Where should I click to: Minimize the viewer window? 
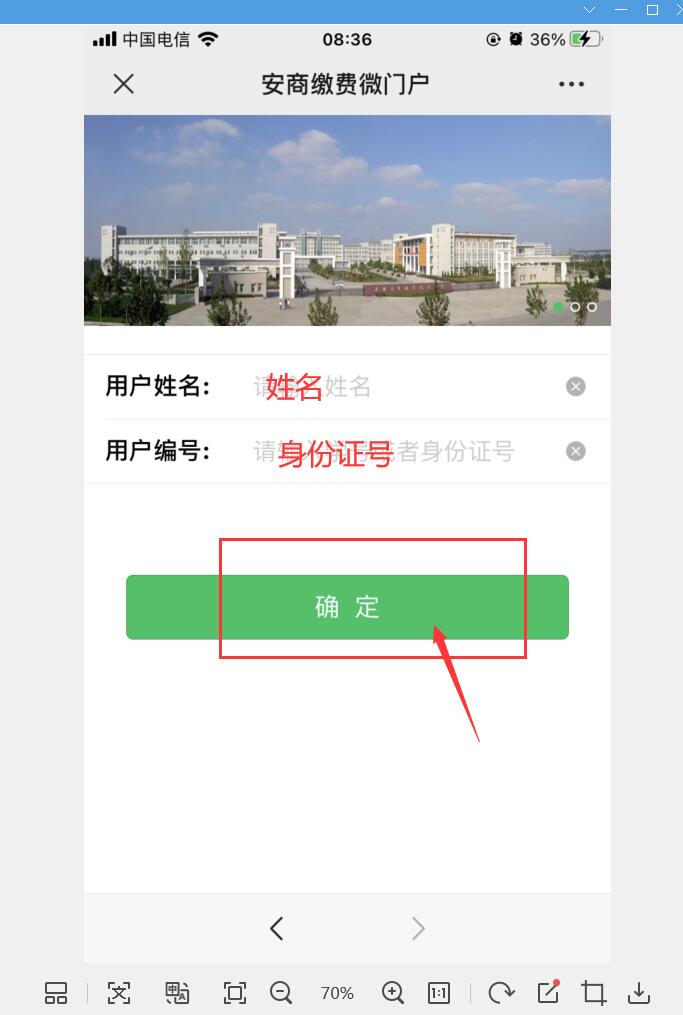pyautogui.click(x=620, y=10)
